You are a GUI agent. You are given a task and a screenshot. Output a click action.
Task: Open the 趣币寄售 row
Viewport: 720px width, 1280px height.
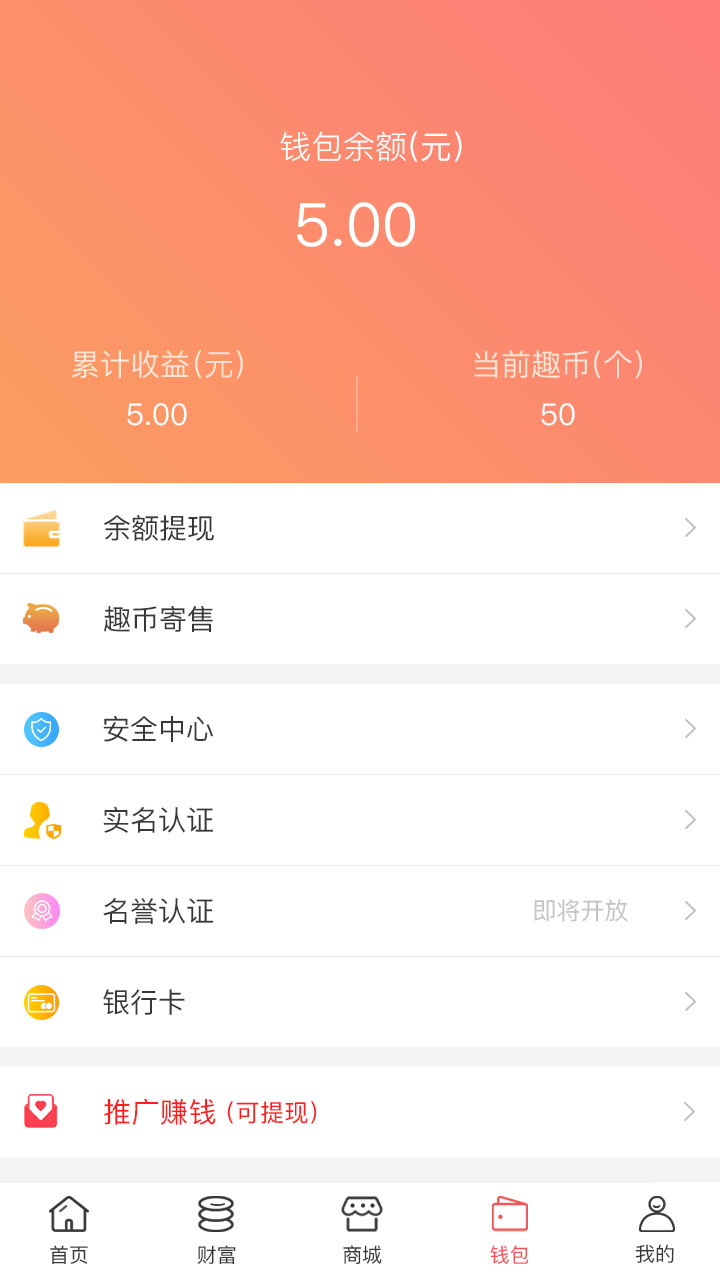(360, 619)
